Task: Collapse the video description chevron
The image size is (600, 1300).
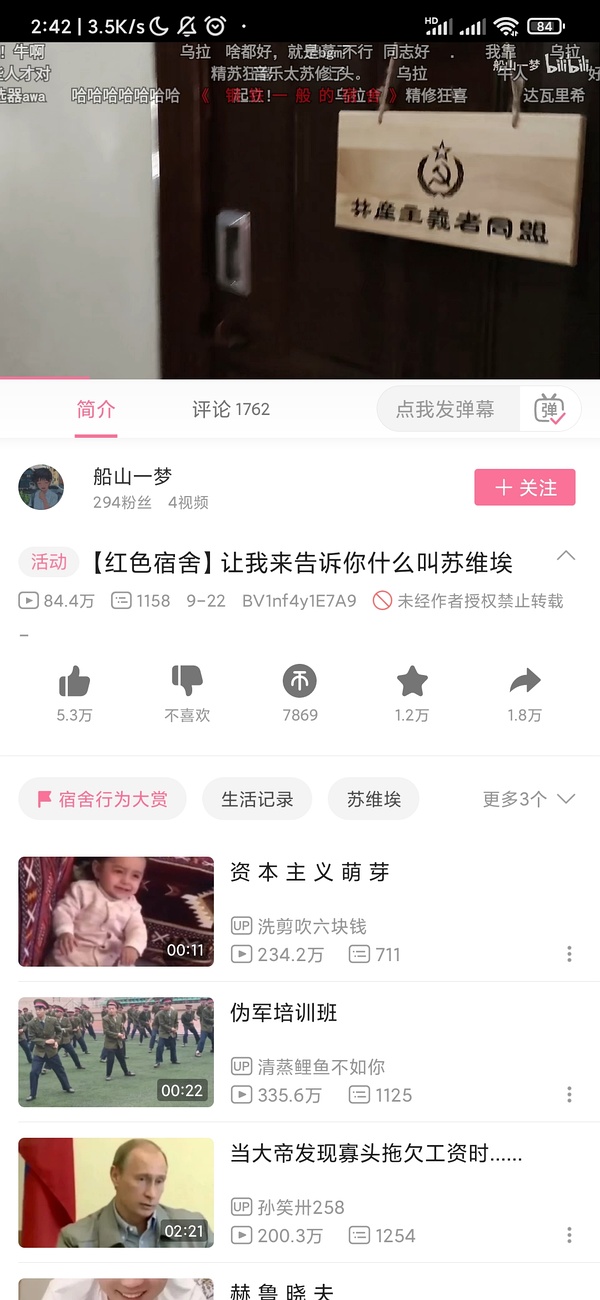Action: (565, 556)
